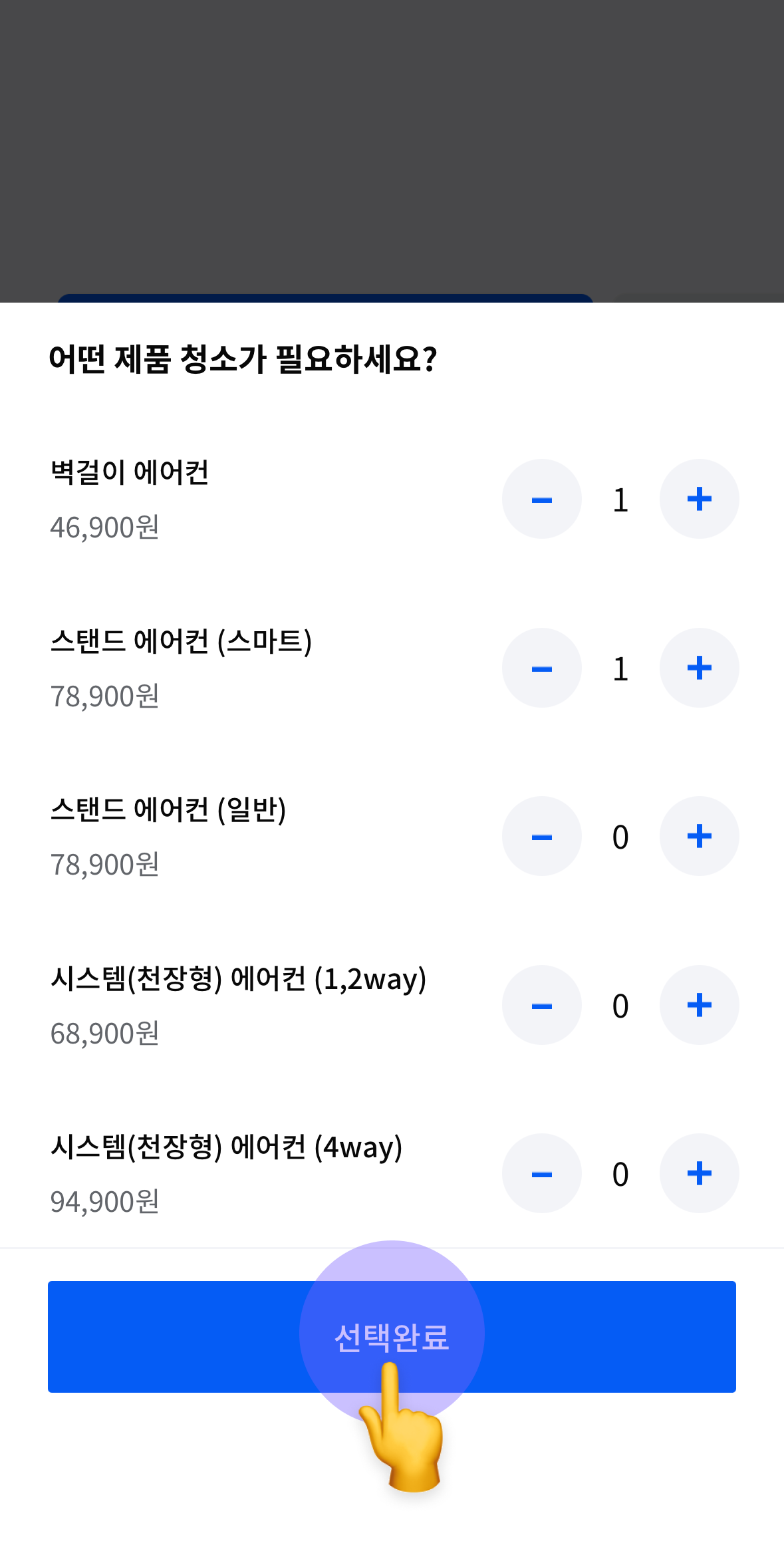Reduce 스탠드 에어컨 (스마트) count

[x=542, y=668]
